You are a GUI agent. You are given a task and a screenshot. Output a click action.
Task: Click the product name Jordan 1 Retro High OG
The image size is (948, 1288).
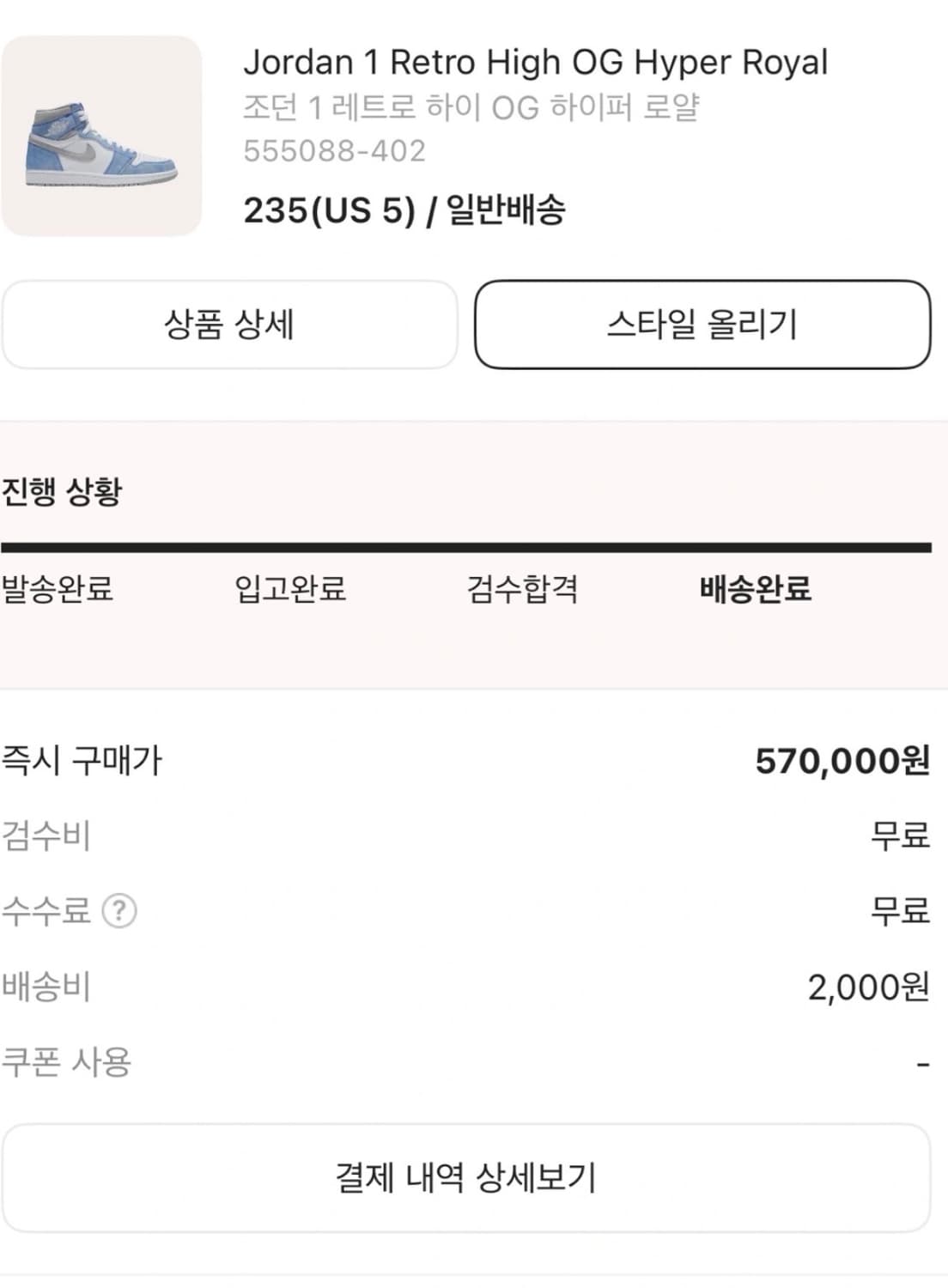[537, 62]
